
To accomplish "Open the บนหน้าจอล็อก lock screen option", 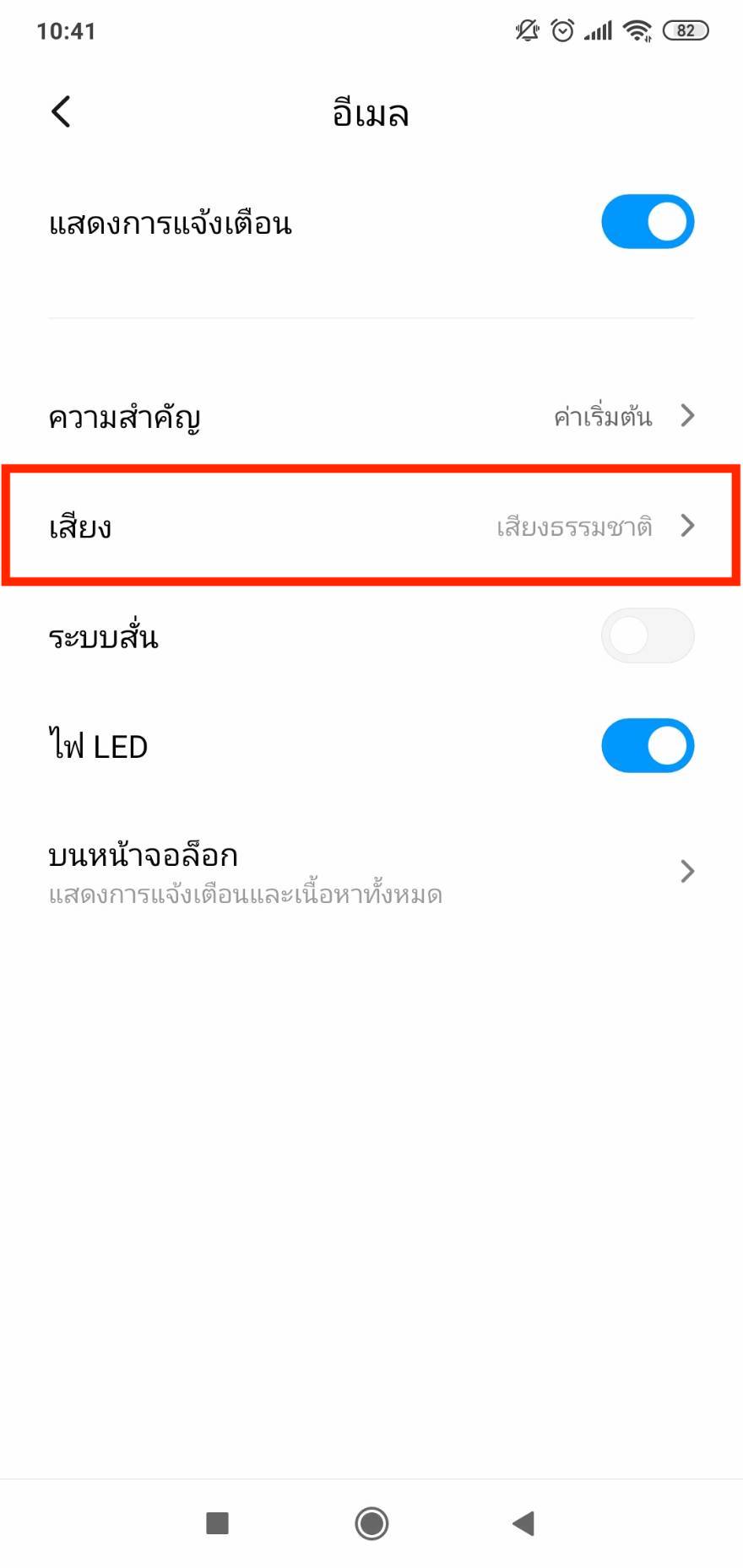I will coord(371,872).
